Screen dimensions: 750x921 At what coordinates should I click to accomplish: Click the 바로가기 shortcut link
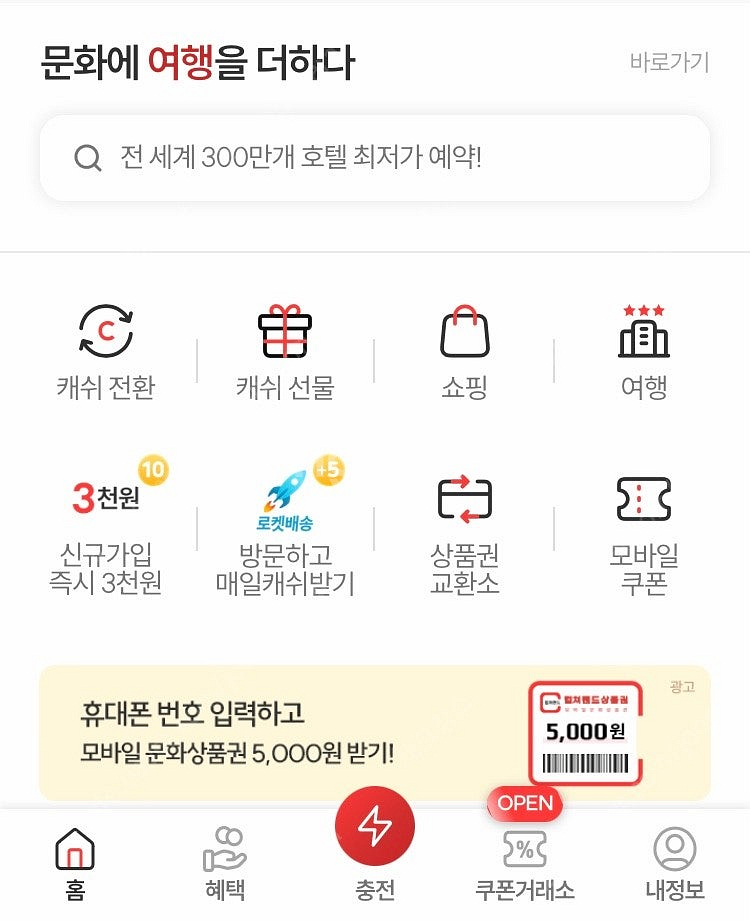[x=668, y=63]
